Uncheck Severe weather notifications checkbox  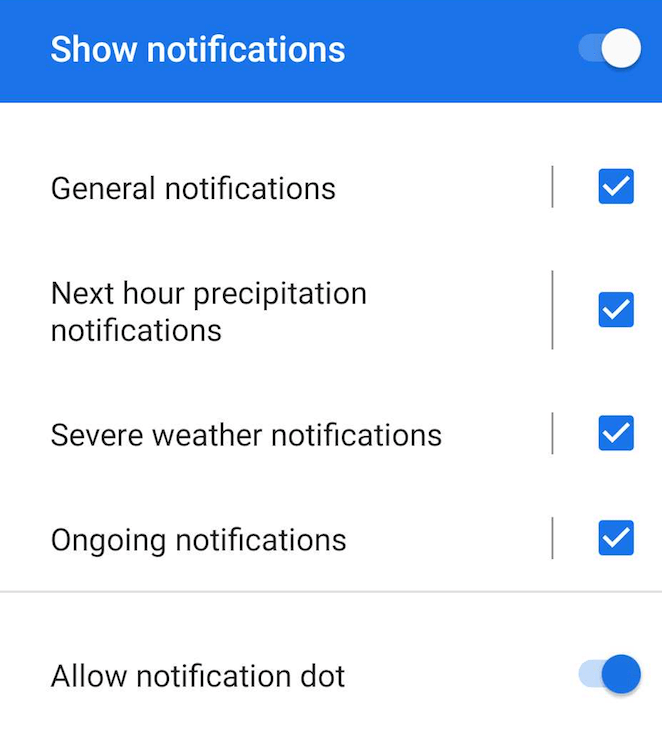pos(615,434)
